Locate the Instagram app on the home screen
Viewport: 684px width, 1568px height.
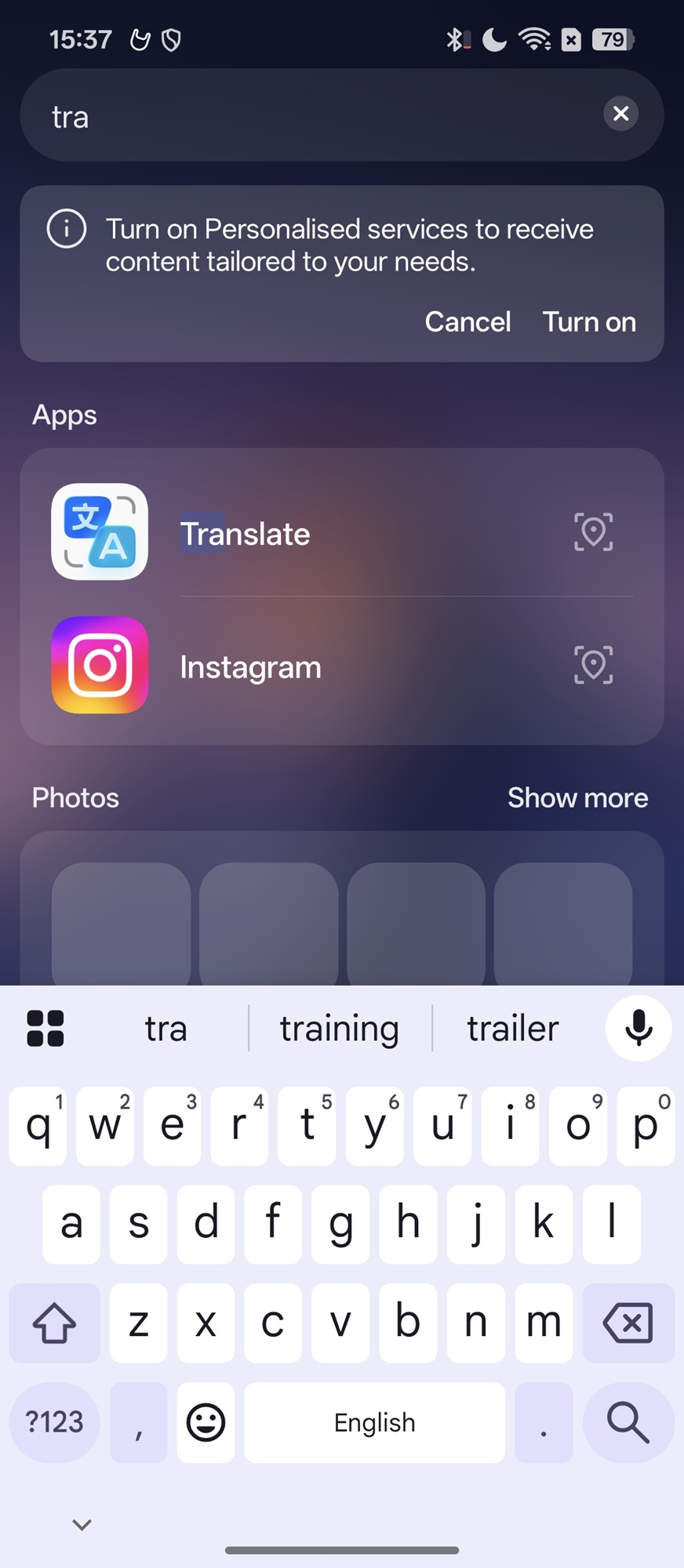tap(593, 666)
